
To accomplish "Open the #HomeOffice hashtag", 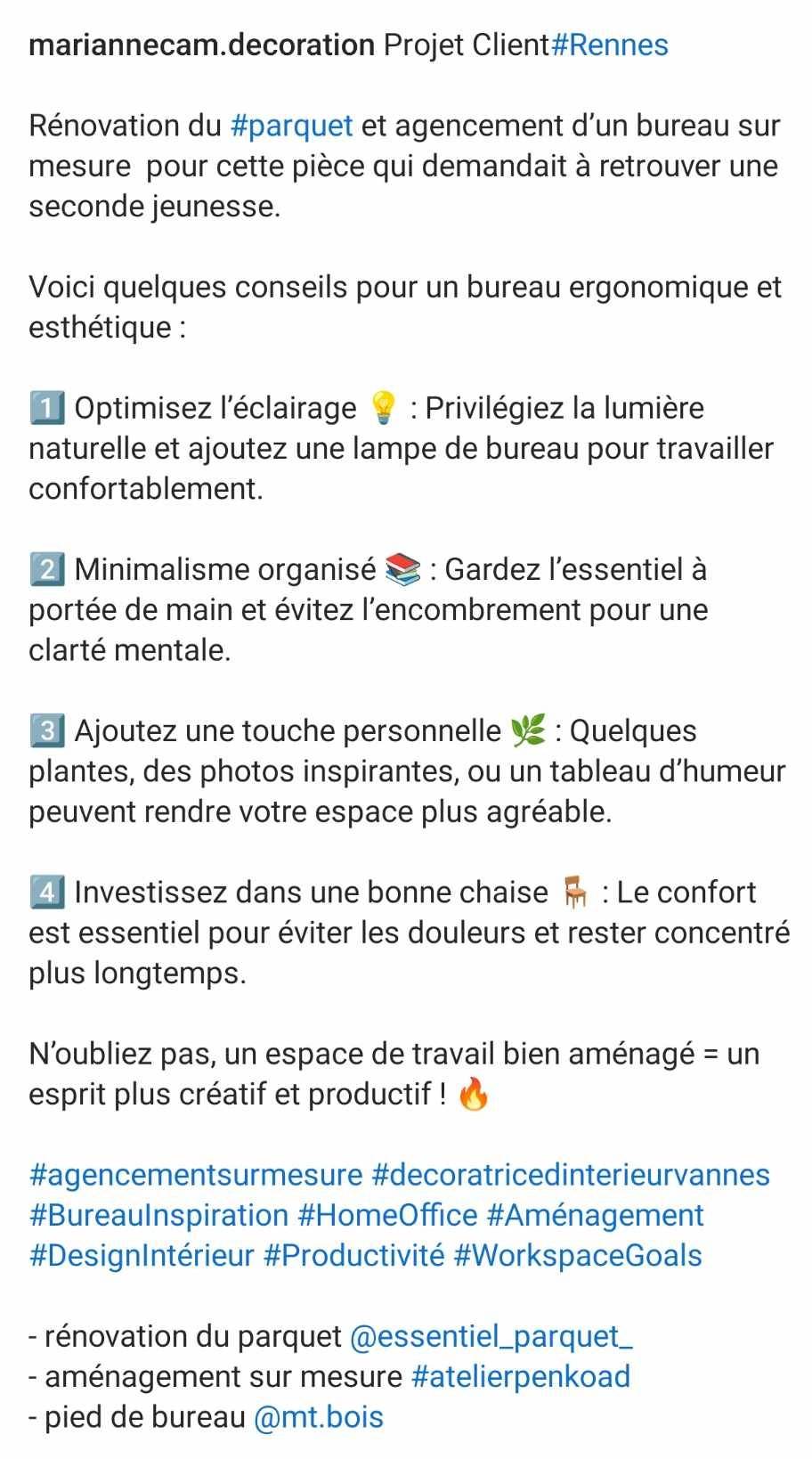I will pyautogui.click(x=387, y=1215).
